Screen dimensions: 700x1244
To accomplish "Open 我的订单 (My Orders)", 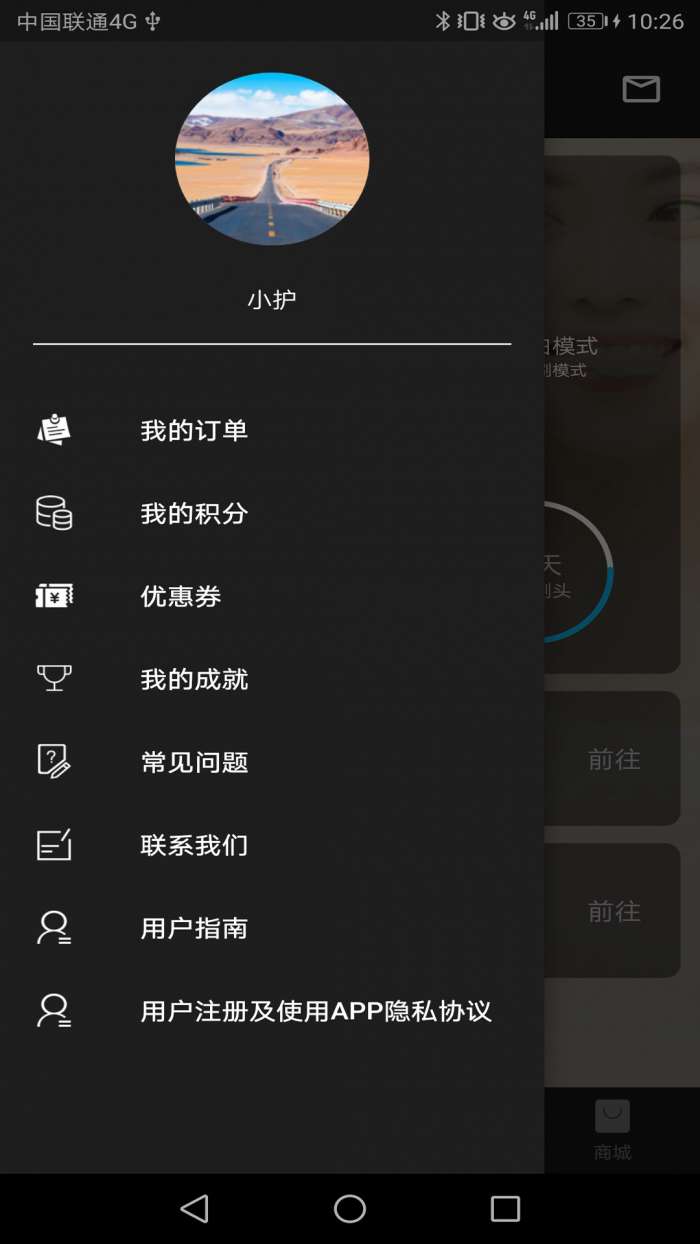I will coord(194,431).
